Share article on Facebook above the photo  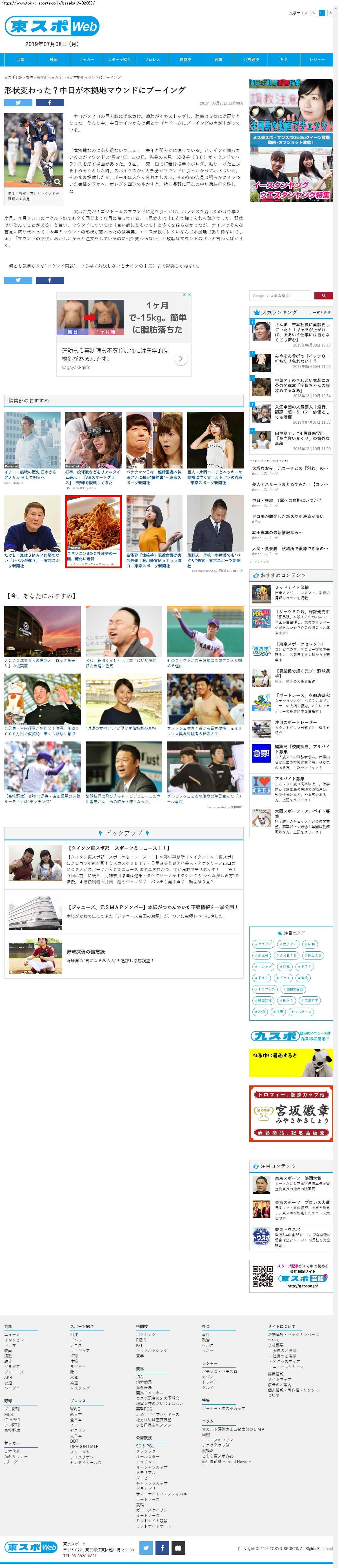49,103
